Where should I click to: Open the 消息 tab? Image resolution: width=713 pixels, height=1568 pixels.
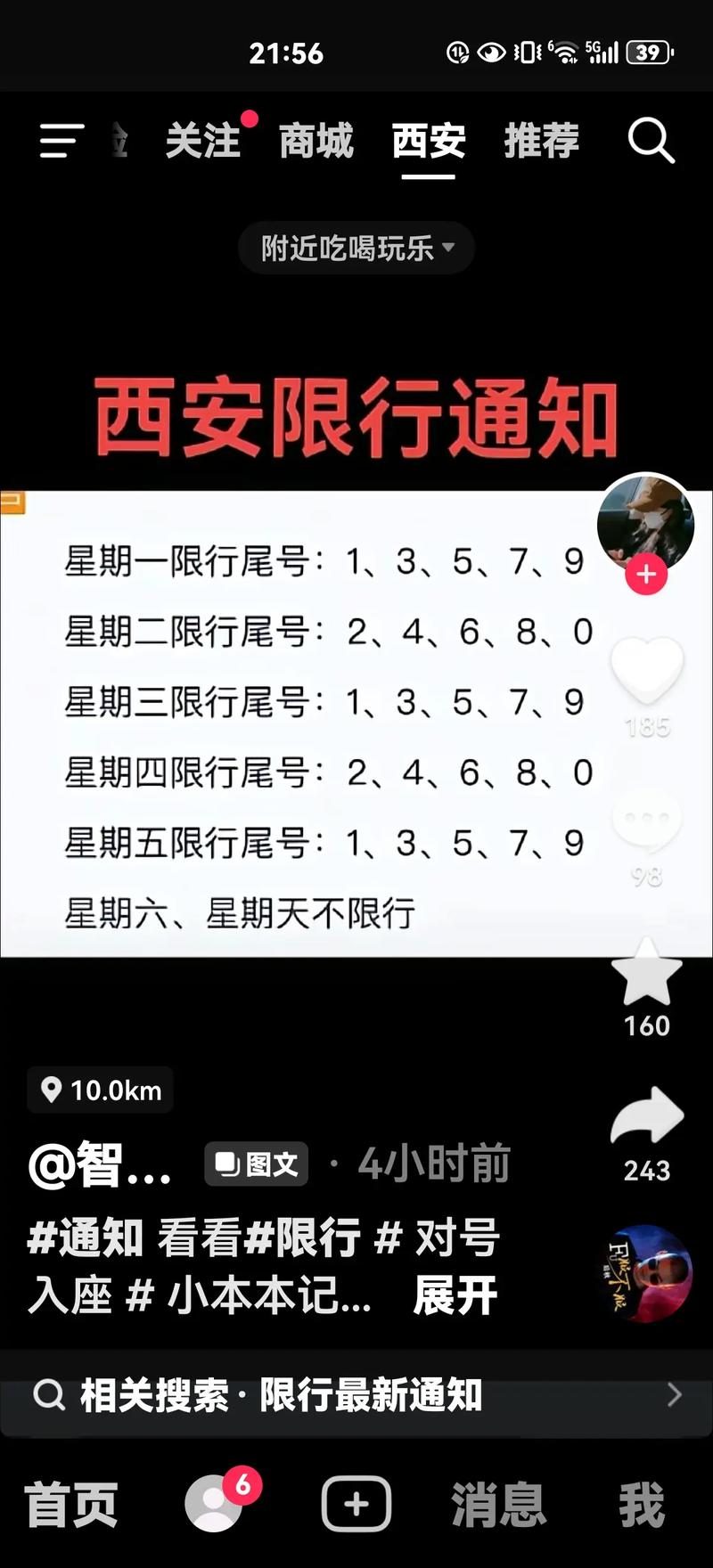[498, 1505]
